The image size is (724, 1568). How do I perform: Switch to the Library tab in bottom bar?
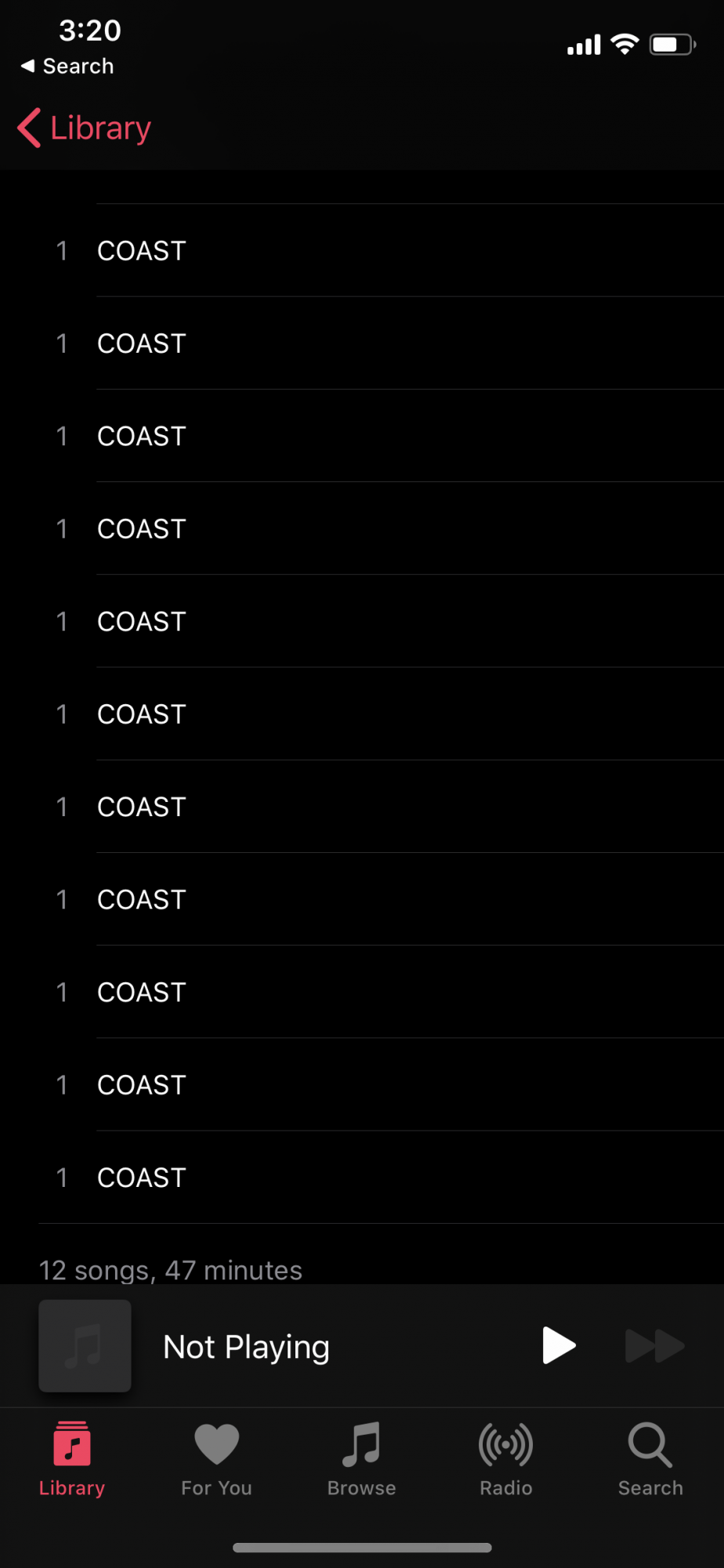(72, 1457)
